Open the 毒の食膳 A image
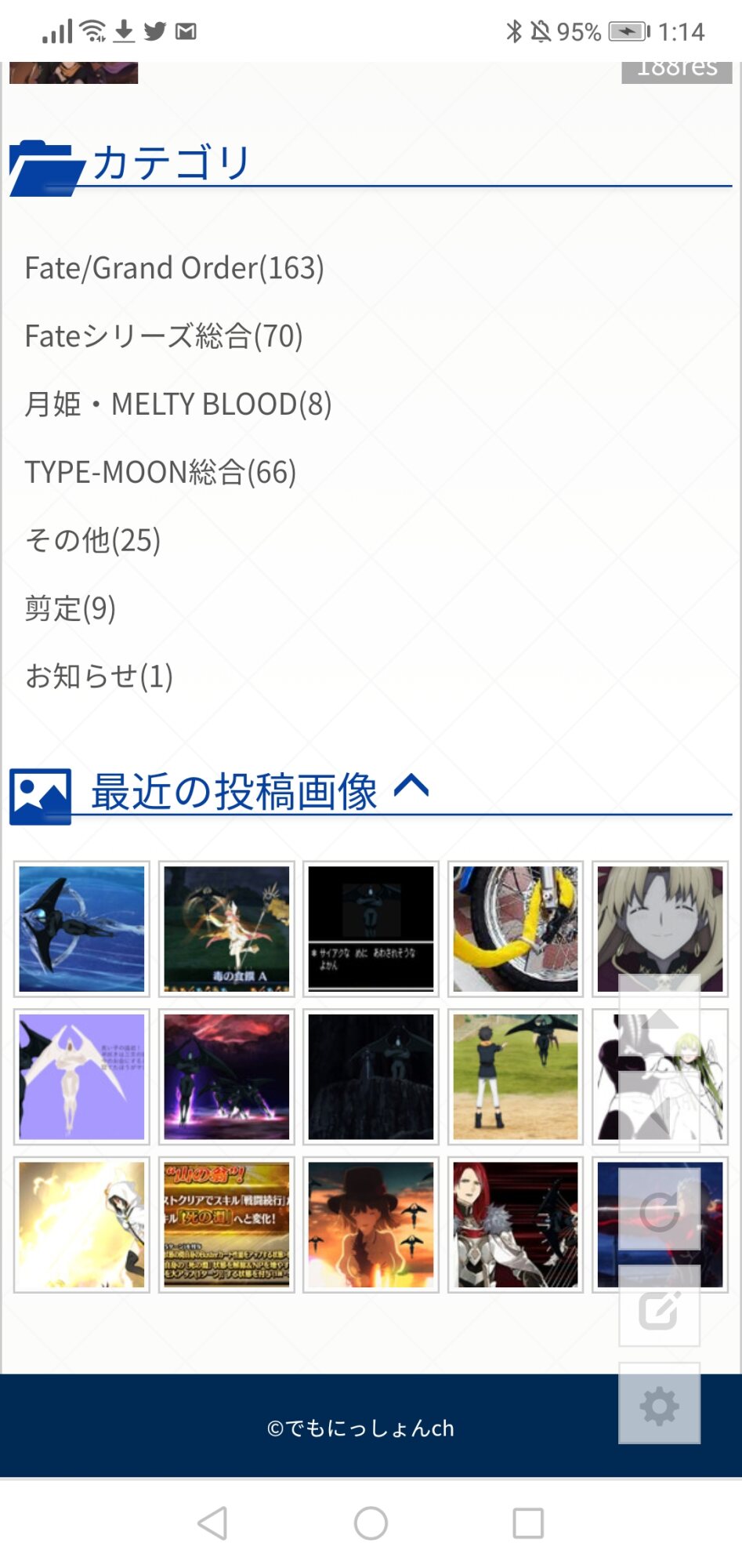742x1568 pixels. [226, 929]
